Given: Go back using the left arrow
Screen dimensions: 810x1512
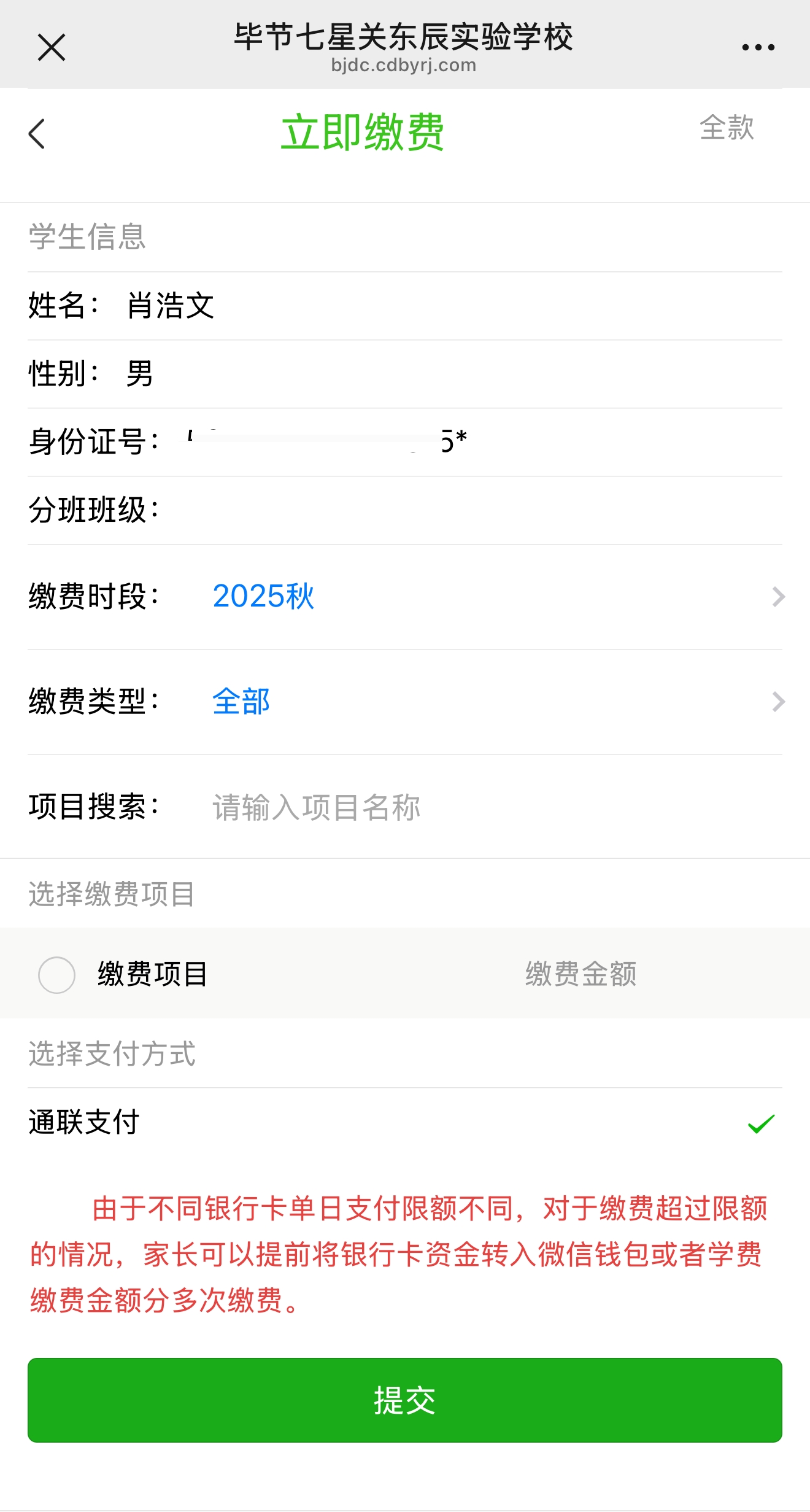Looking at the screenshot, I should click(37, 133).
